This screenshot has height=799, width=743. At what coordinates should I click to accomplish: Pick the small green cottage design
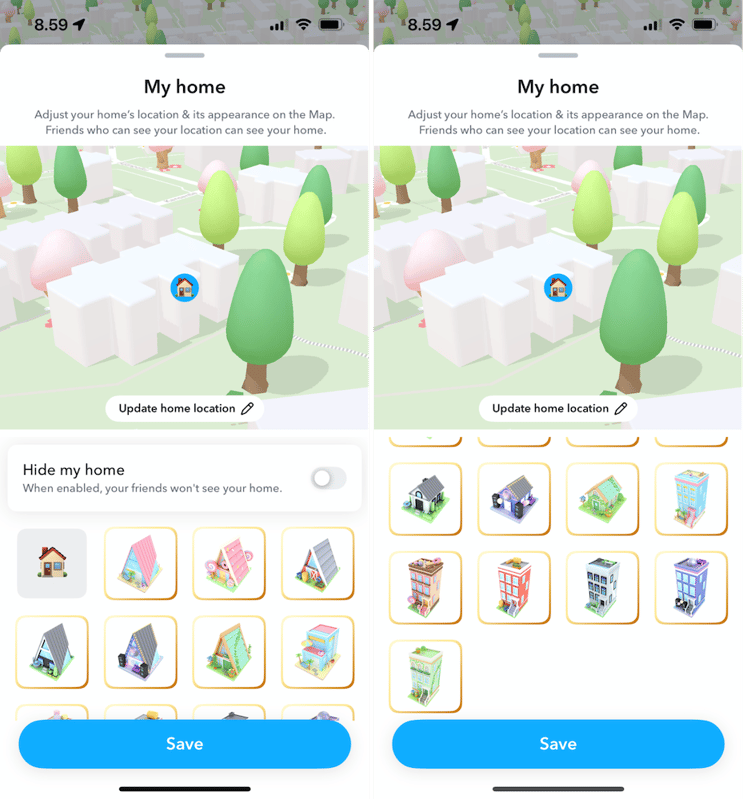click(x=602, y=499)
